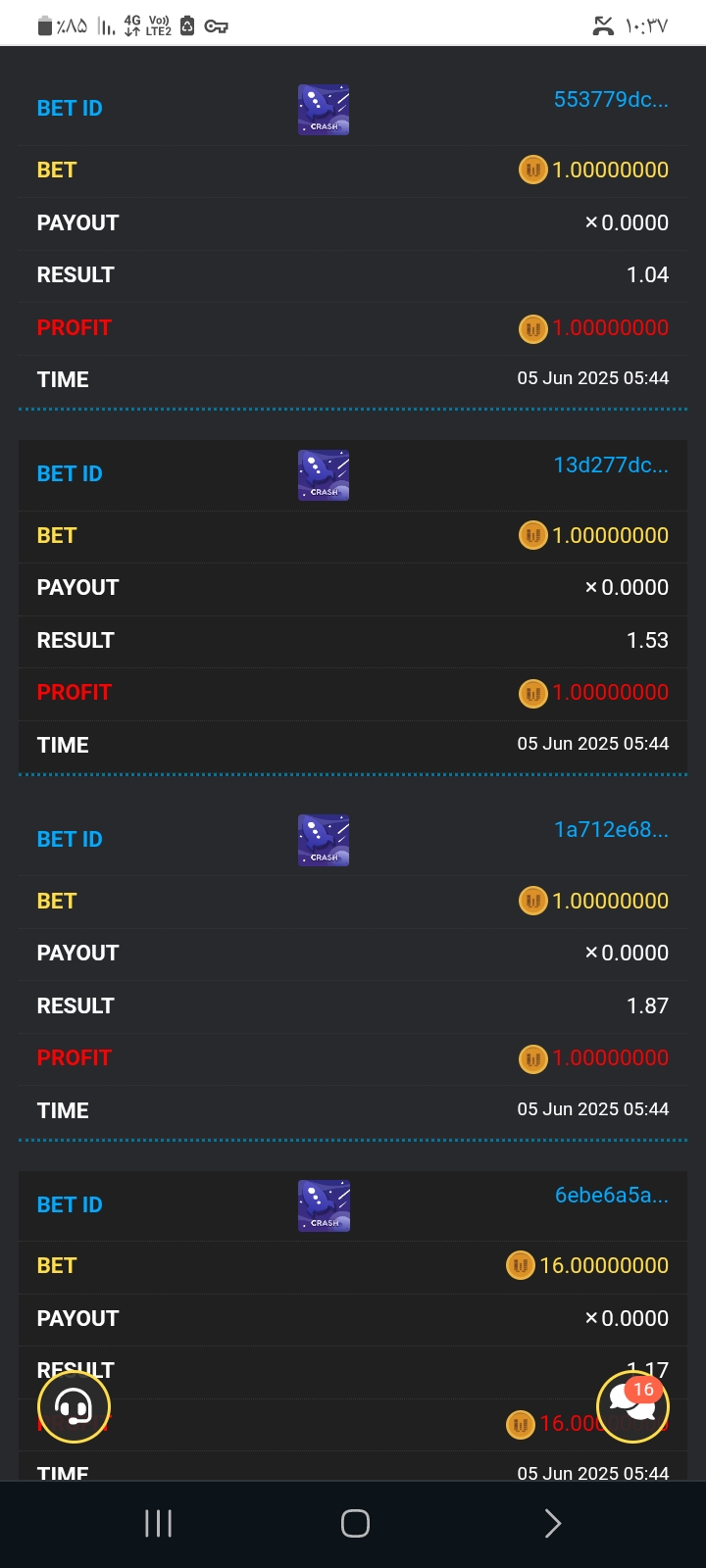
Task: Open the chat bubble with 16 messages
Action: pyautogui.click(x=633, y=1407)
